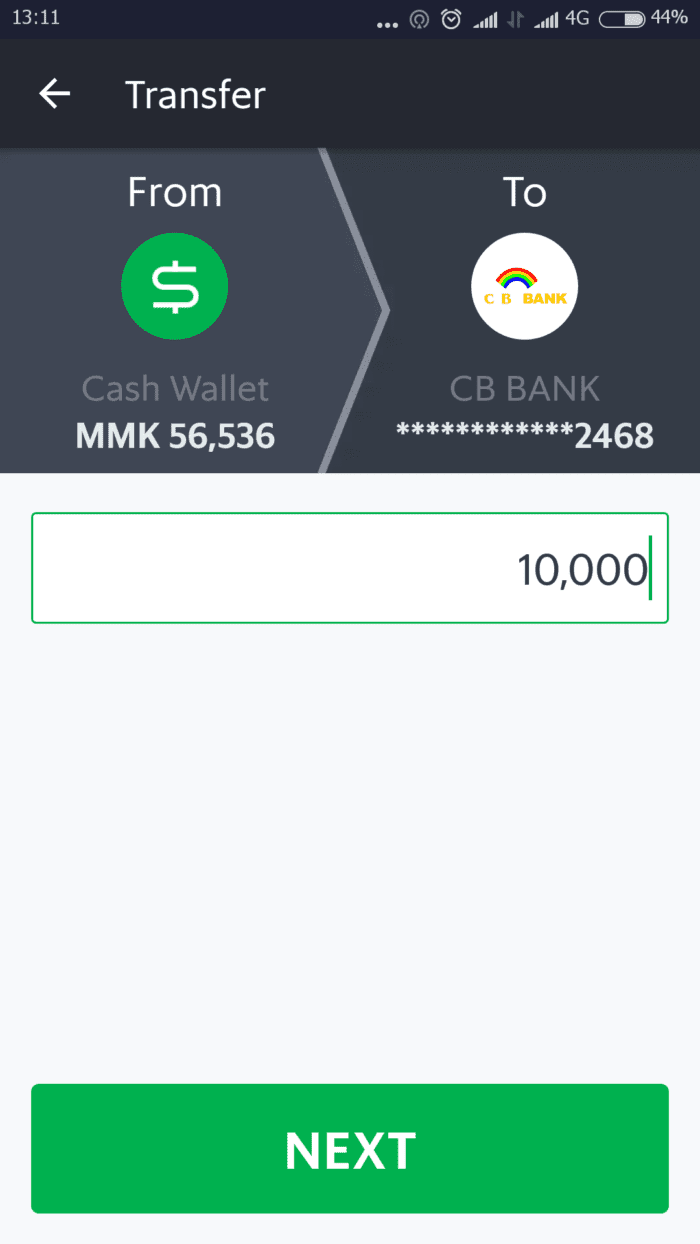Continue with the green NEXT button

(350, 1149)
